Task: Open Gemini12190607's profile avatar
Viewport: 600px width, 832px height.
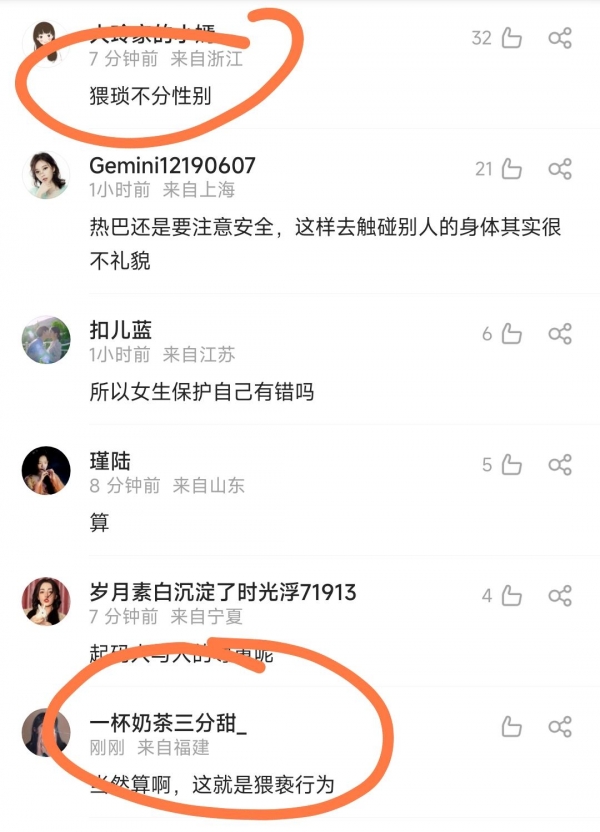Action: pyautogui.click(x=46, y=176)
